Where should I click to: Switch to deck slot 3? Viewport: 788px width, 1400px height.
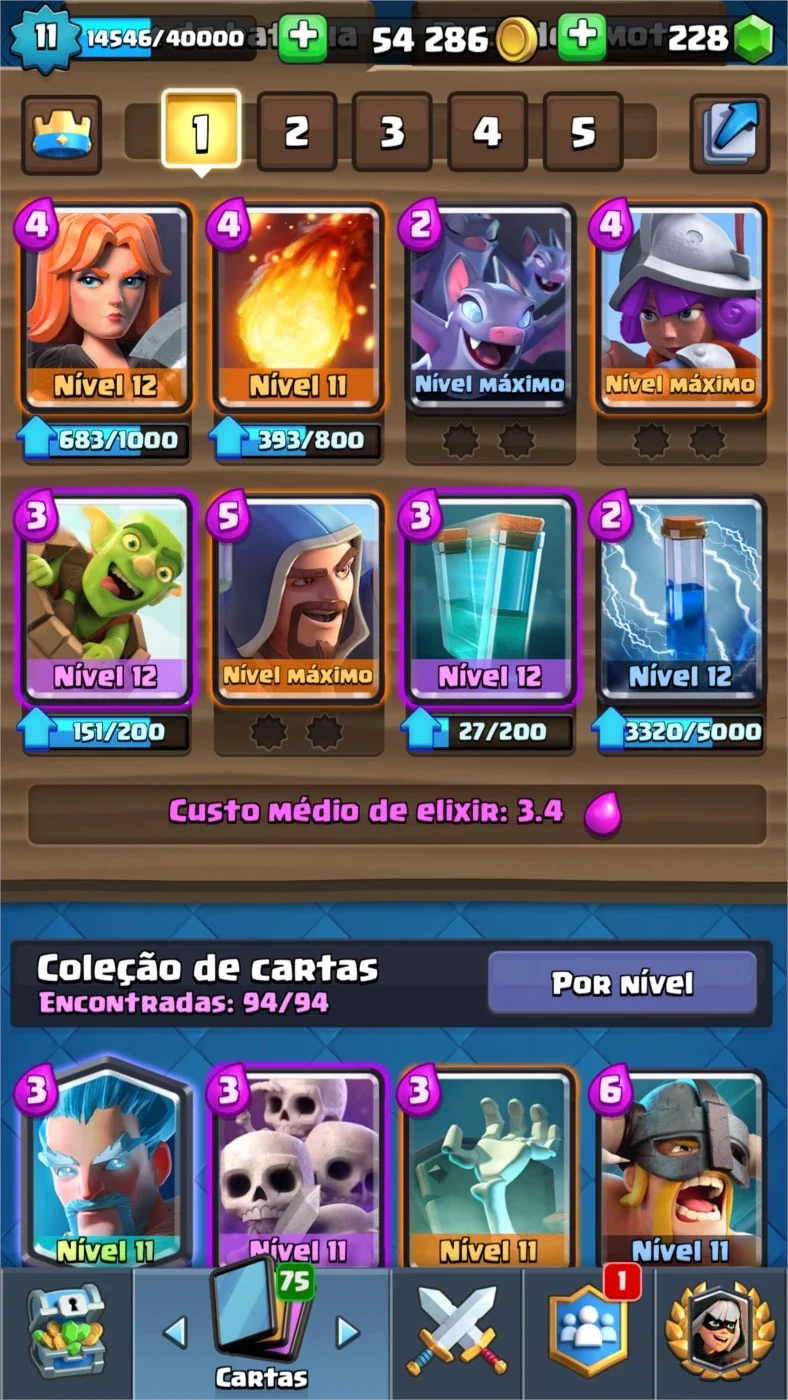392,132
